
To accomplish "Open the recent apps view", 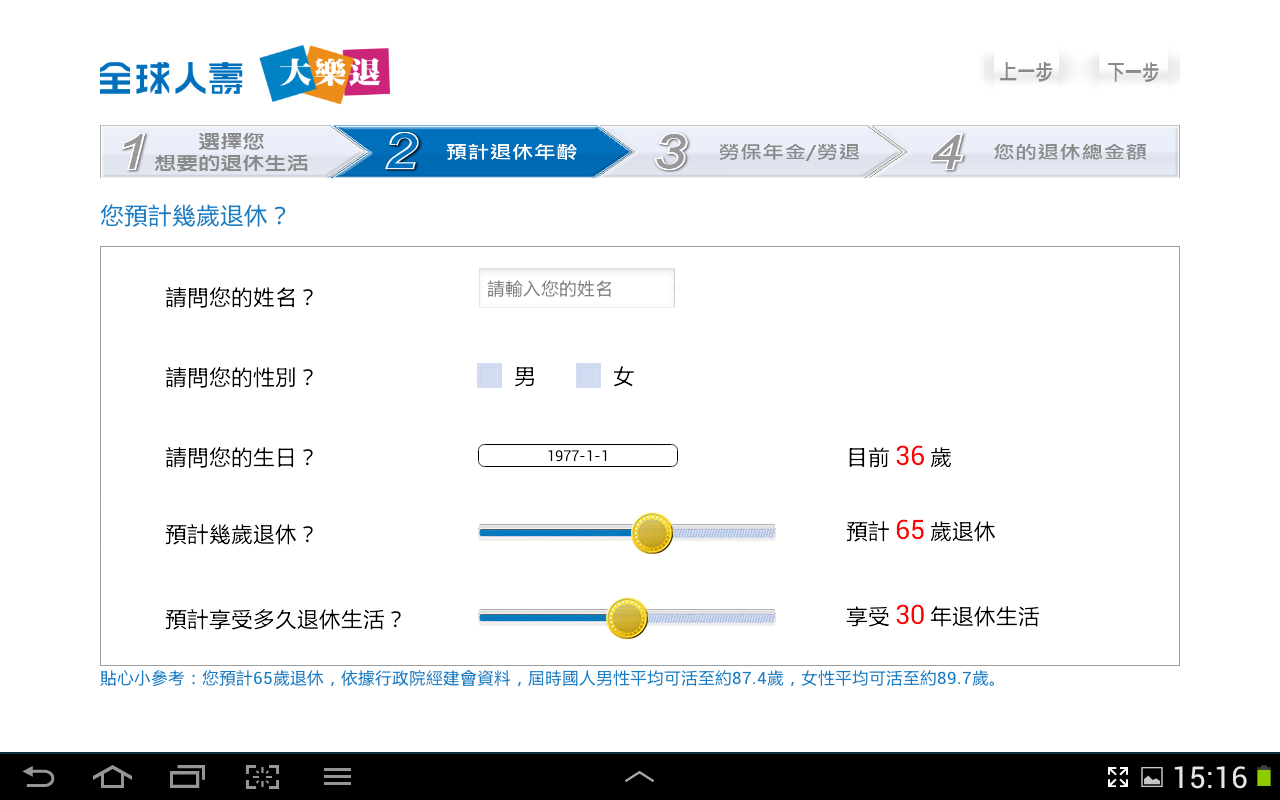I will (187, 777).
